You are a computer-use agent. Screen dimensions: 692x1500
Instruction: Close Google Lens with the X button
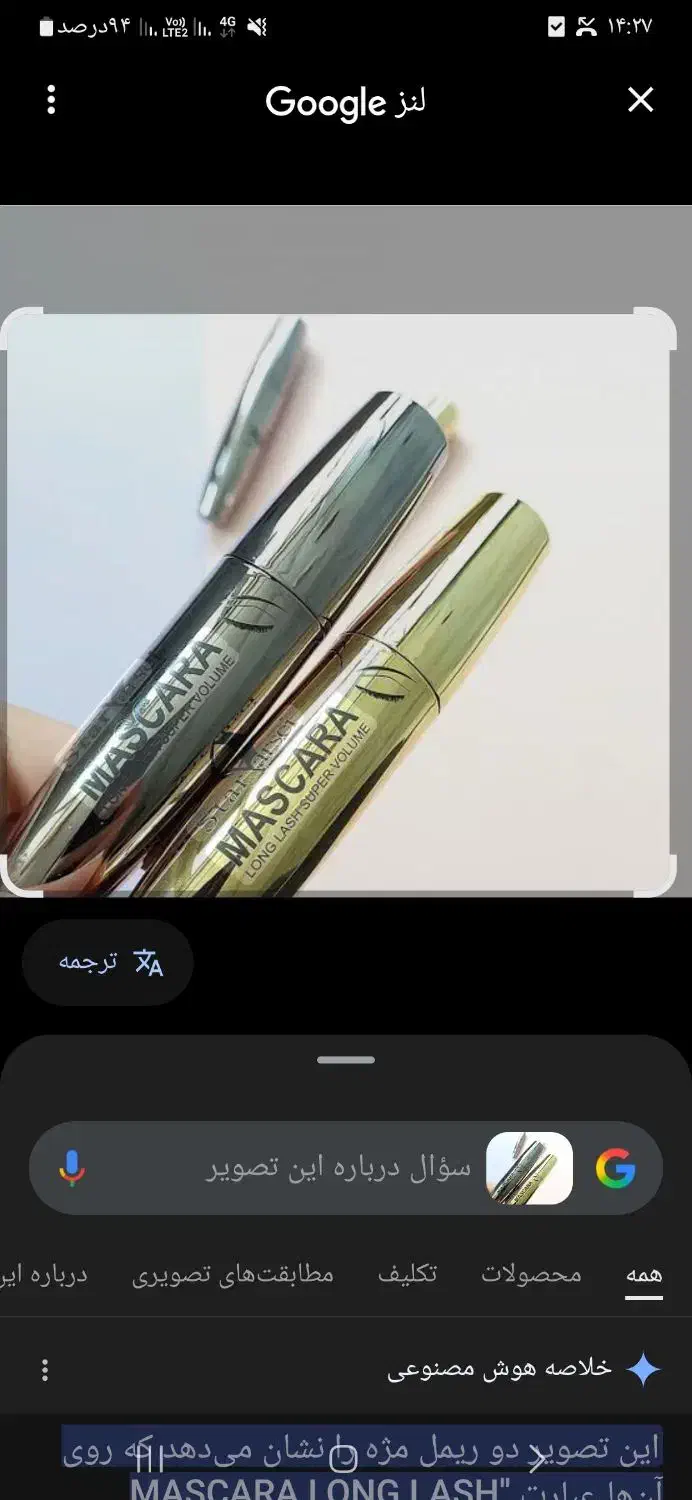click(640, 100)
